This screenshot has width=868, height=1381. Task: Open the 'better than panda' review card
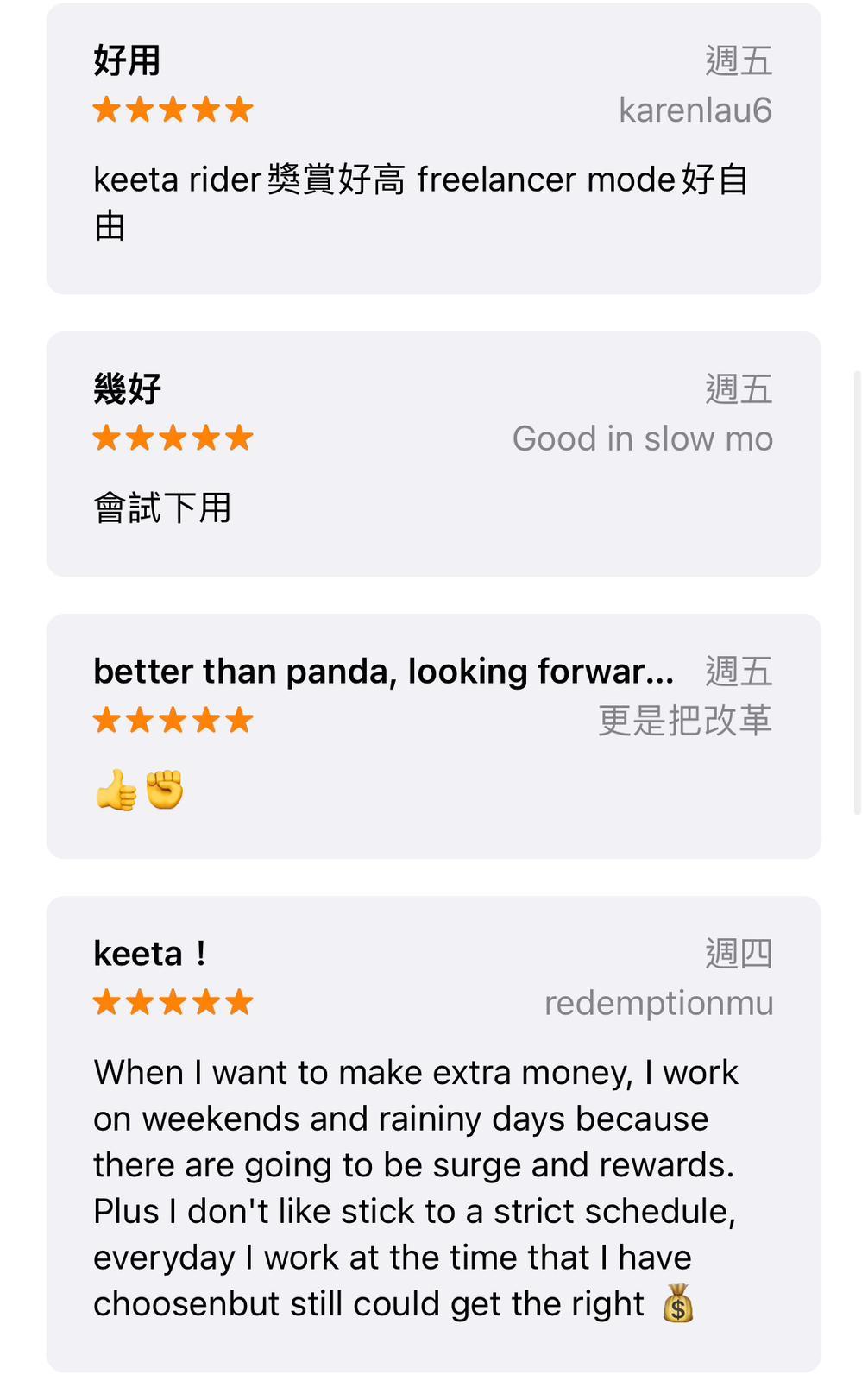[x=433, y=736]
